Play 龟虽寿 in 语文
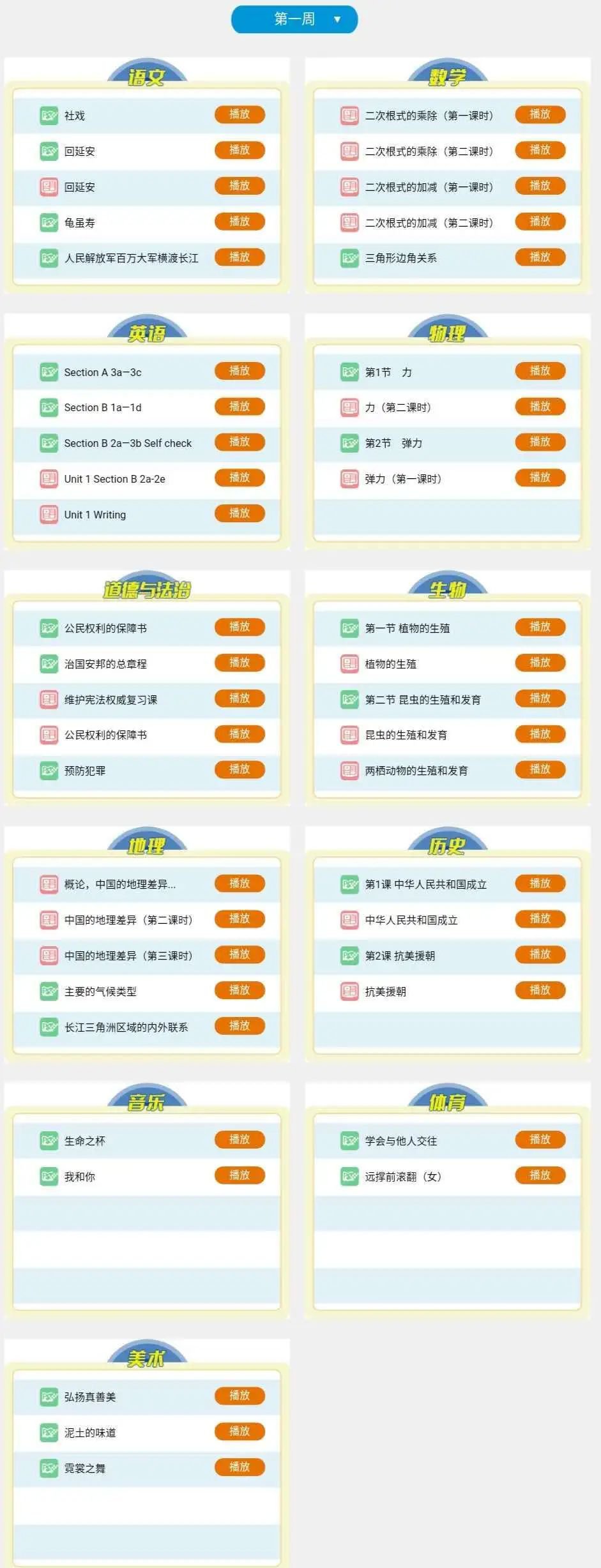 (x=240, y=222)
